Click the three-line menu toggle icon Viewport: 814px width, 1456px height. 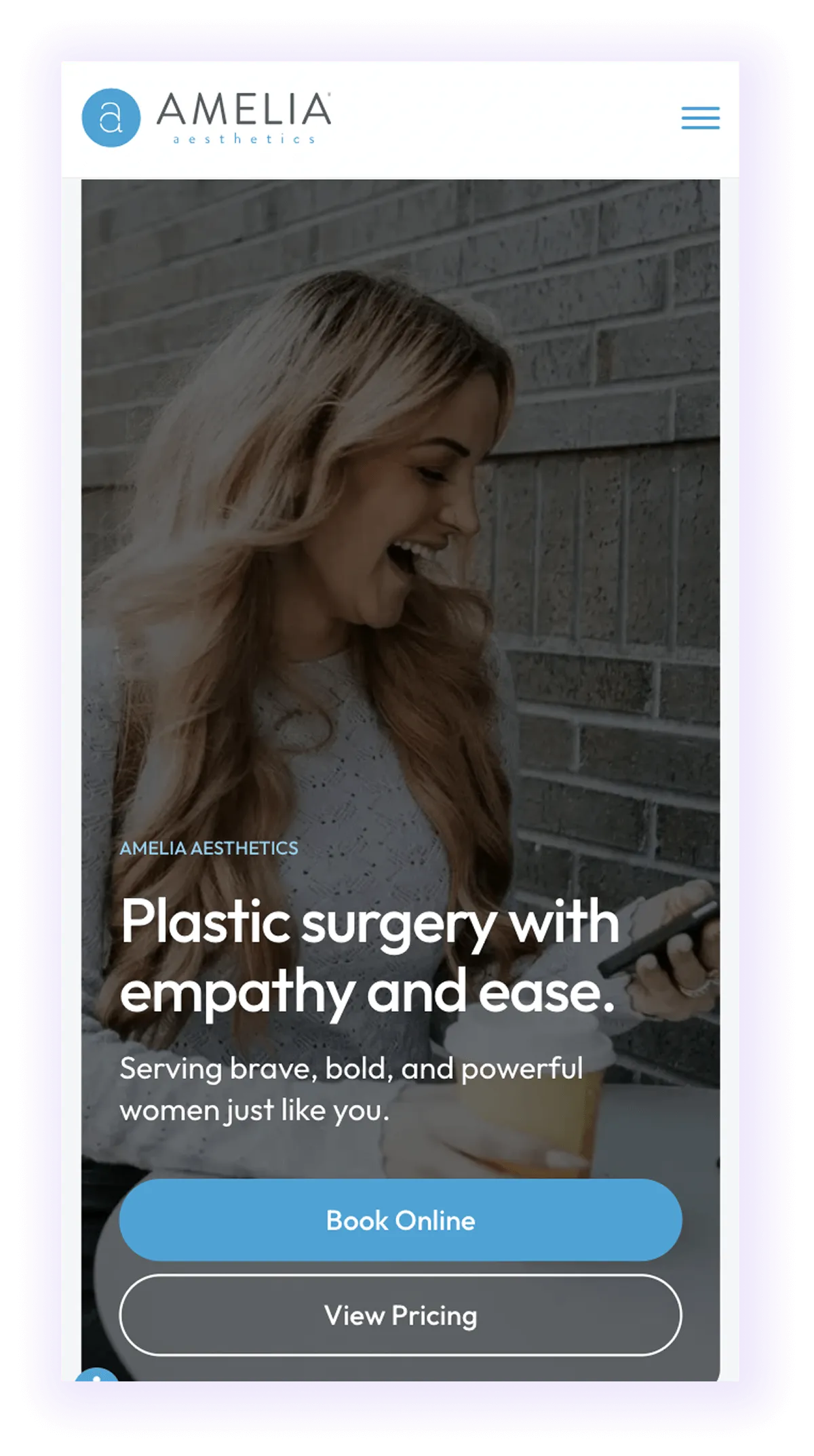tap(701, 119)
